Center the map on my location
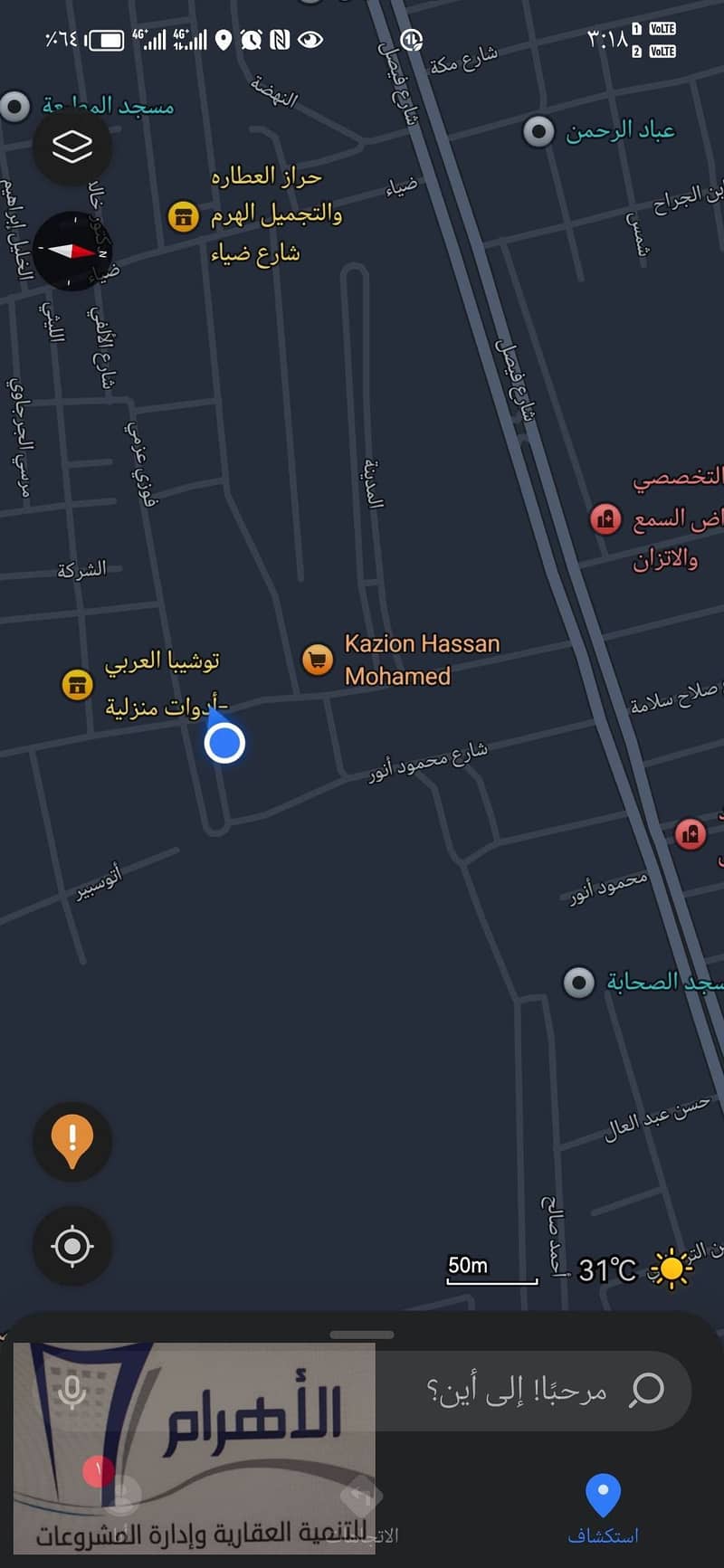724x1568 pixels. 72,1246
